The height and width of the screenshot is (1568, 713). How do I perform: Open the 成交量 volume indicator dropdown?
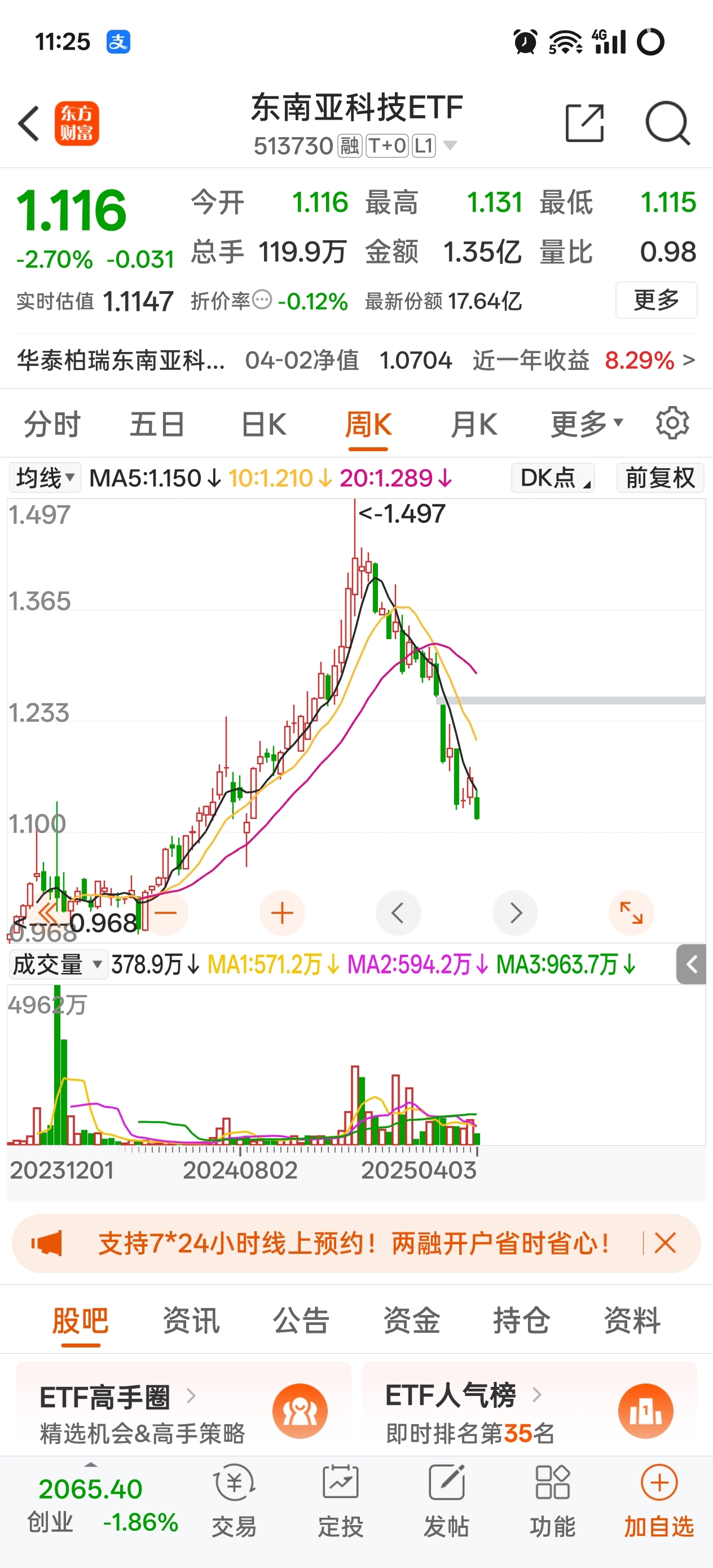coord(57,963)
